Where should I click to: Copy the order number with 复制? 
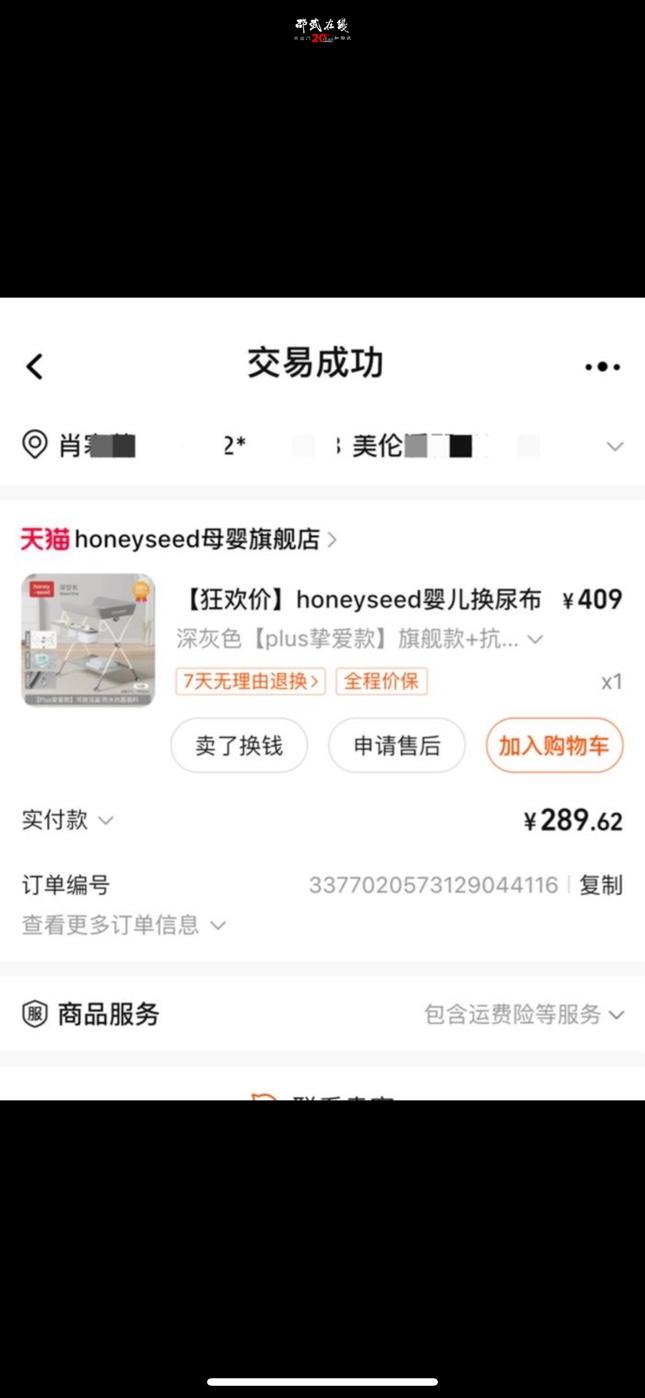click(601, 885)
